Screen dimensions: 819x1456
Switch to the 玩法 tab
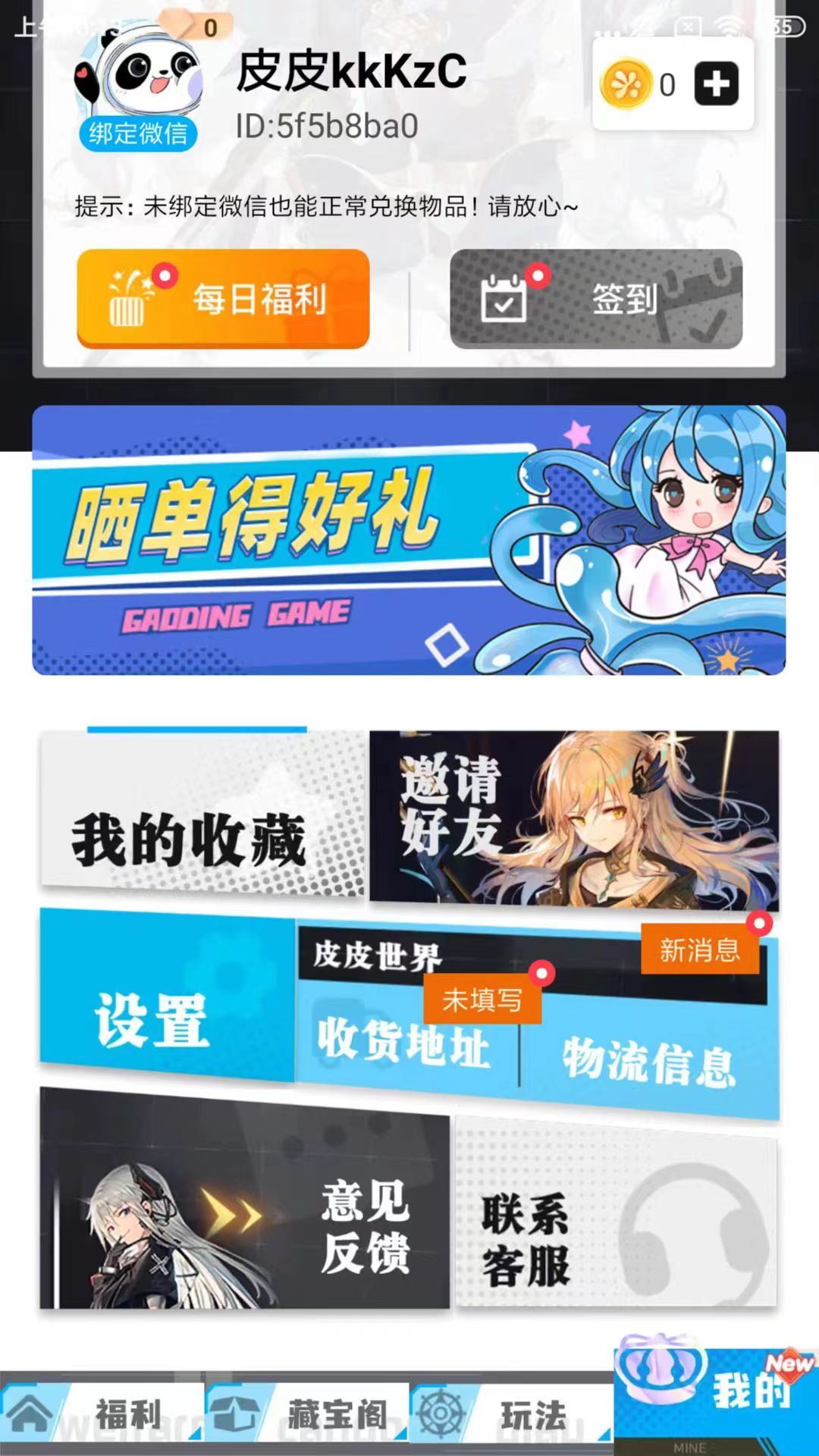click(512, 1415)
